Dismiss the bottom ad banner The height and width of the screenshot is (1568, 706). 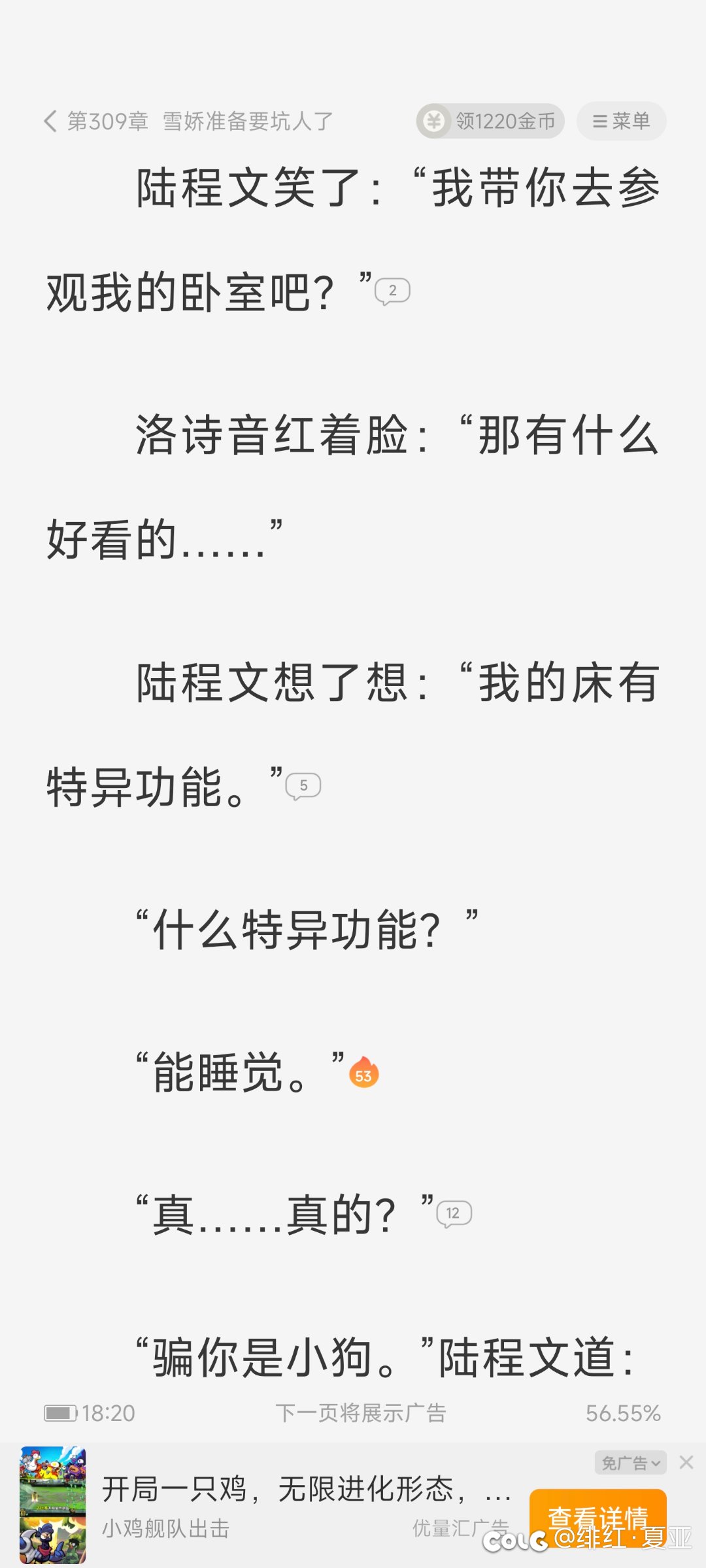[x=686, y=1462]
